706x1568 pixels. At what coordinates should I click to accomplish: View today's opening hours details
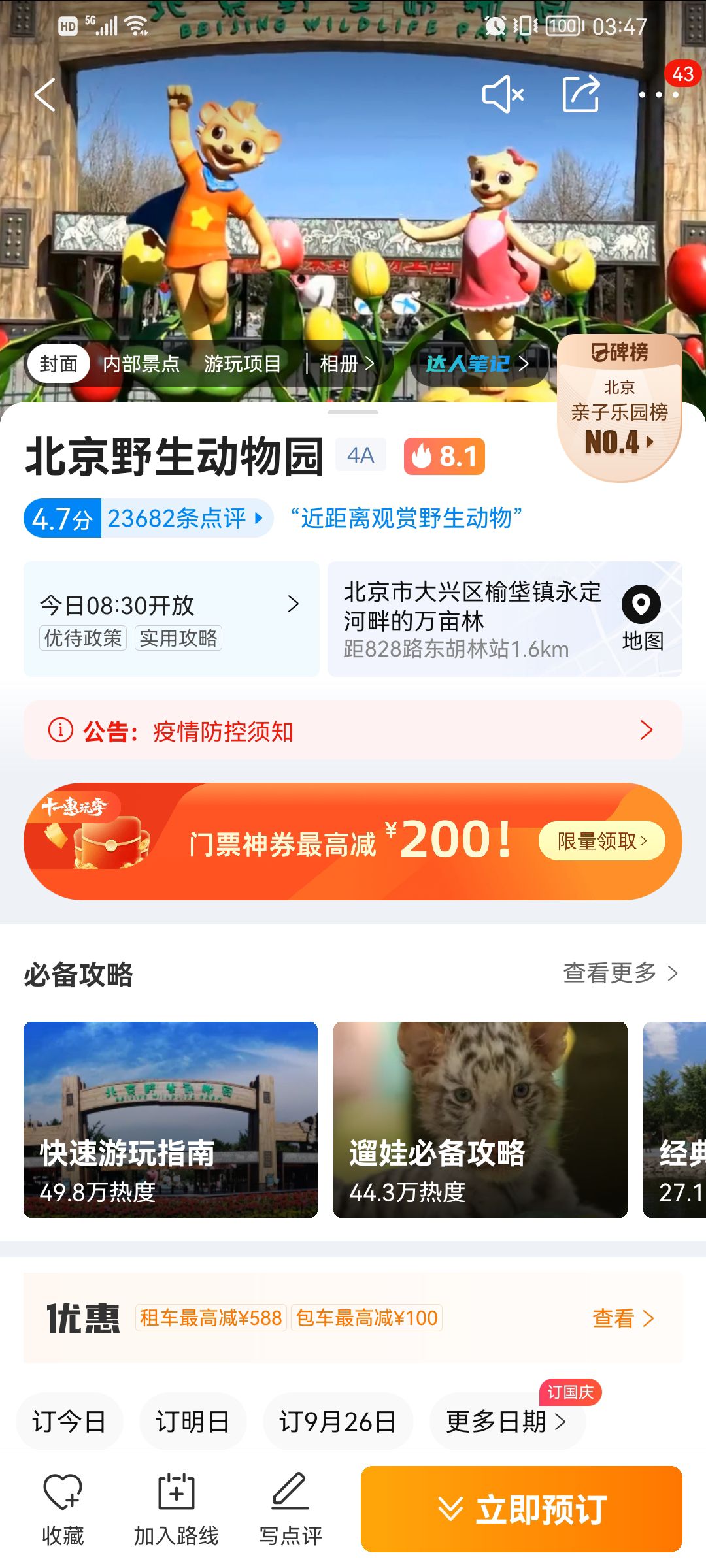tap(171, 617)
